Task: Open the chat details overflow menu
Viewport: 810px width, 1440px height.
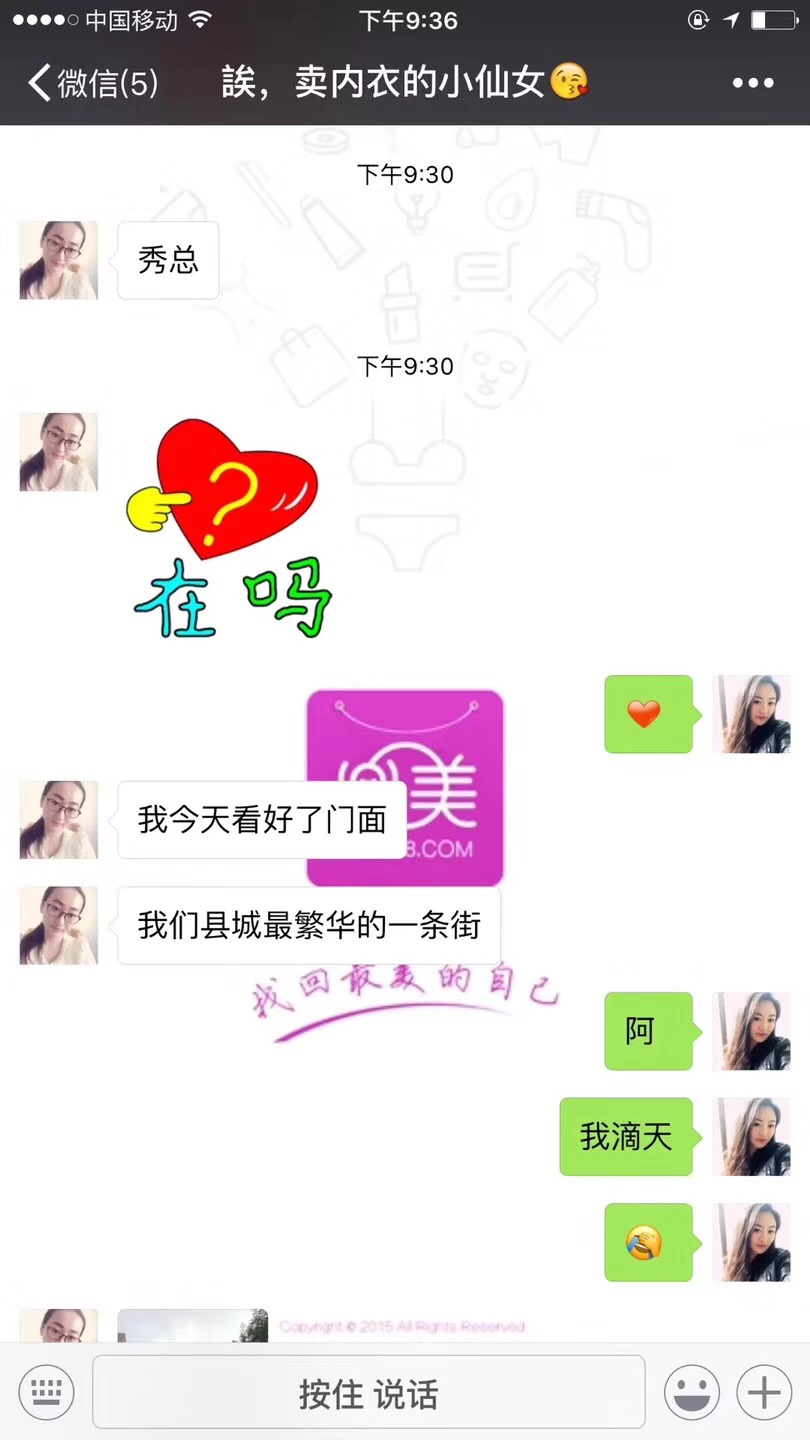Action: pos(752,83)
